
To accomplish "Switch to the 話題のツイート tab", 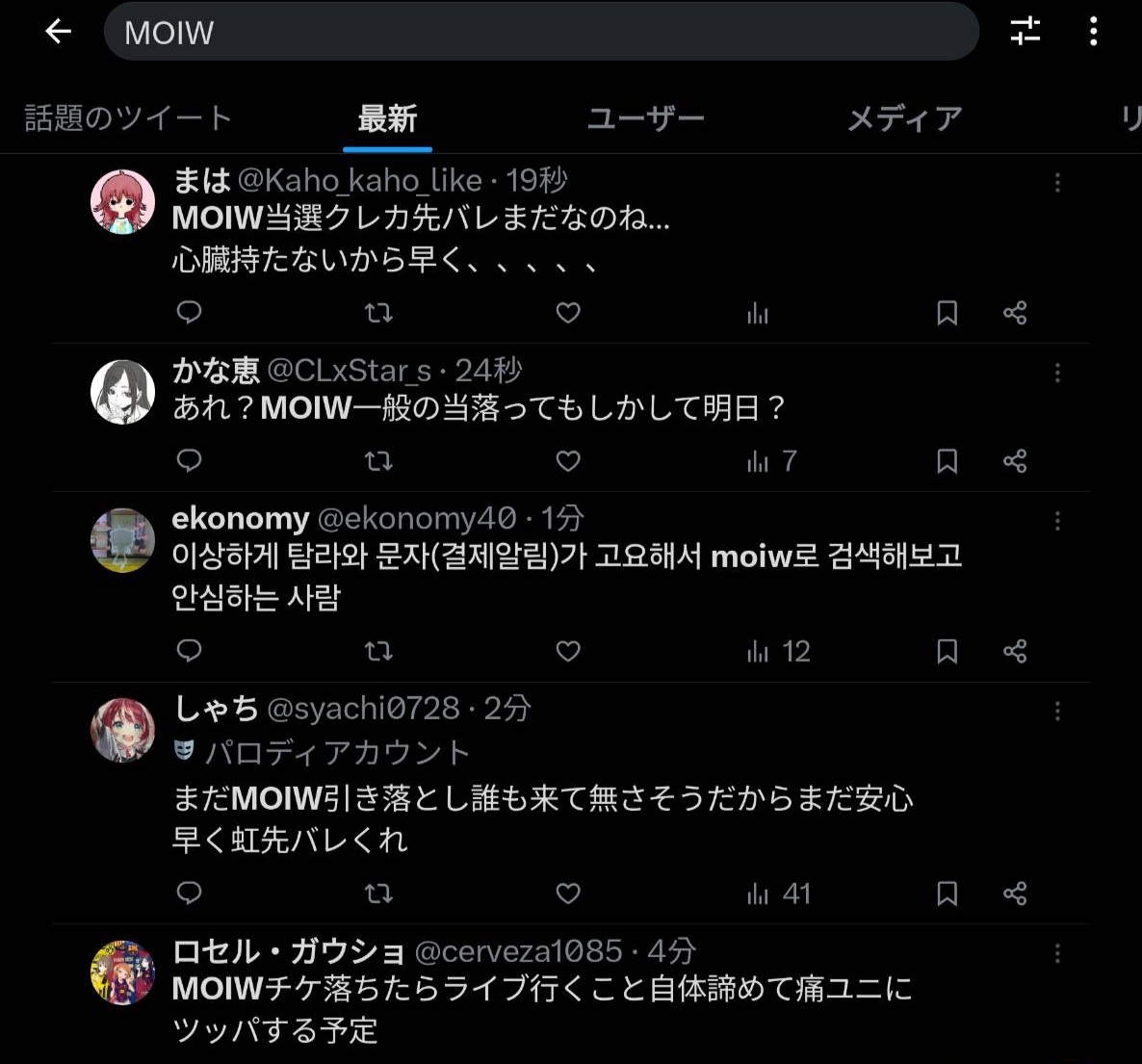I will (x=128, y=118).
